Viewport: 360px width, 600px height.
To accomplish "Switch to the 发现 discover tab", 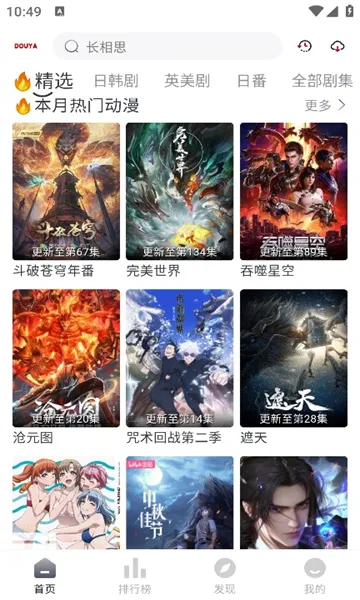I will point(225,576).
